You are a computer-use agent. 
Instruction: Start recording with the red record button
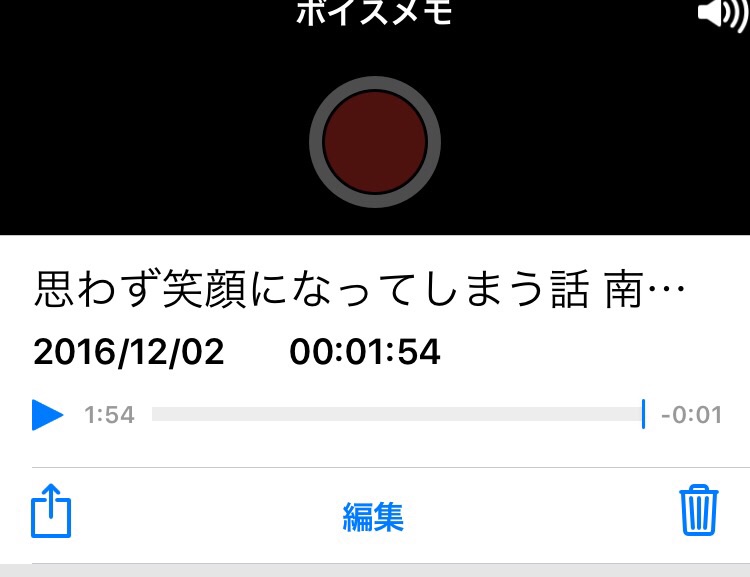click(x=375, y=141)
